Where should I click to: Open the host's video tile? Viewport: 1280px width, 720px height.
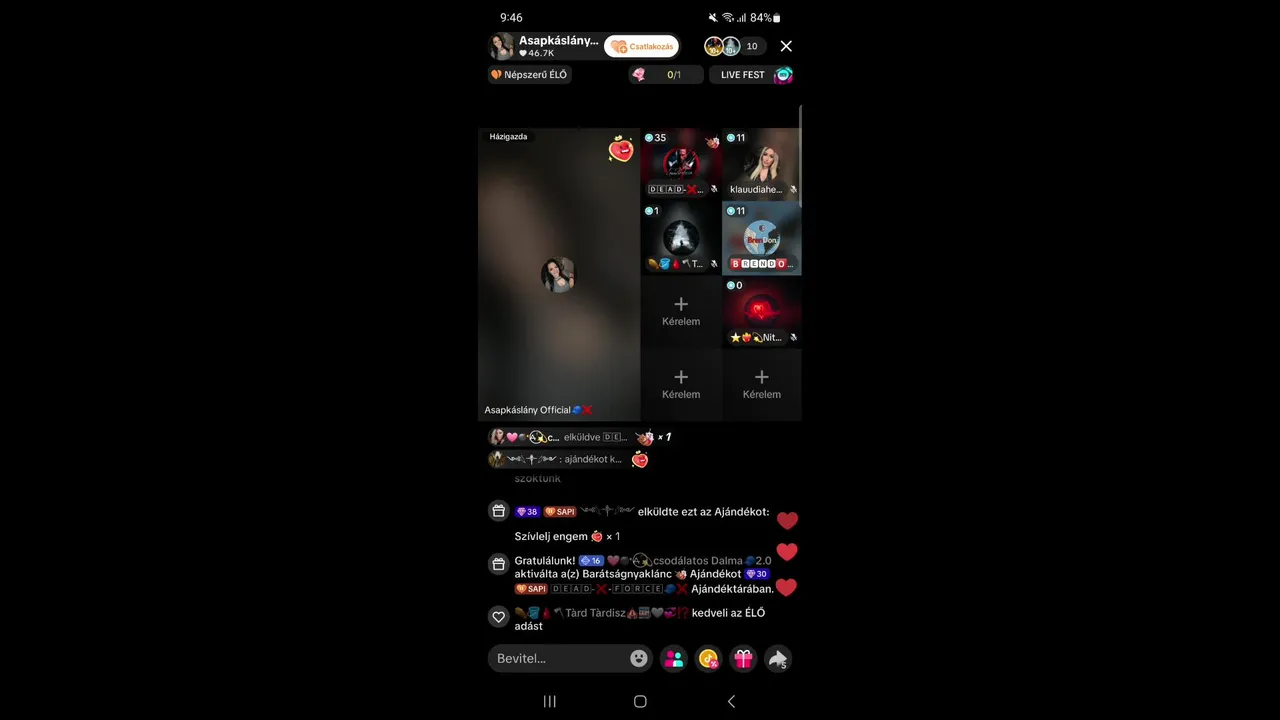(x=558, y=274)
